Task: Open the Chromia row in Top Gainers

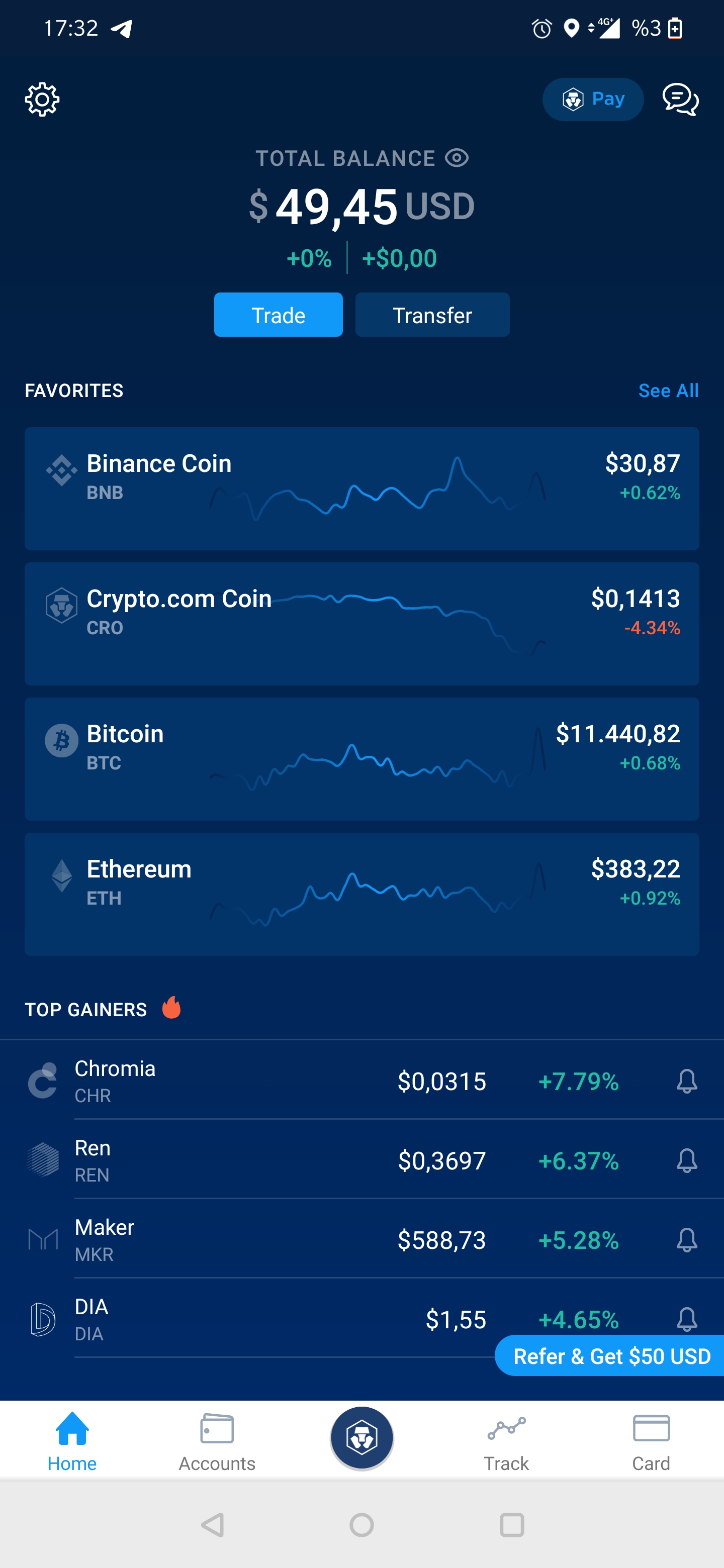Action: (x=361, y=1081)
